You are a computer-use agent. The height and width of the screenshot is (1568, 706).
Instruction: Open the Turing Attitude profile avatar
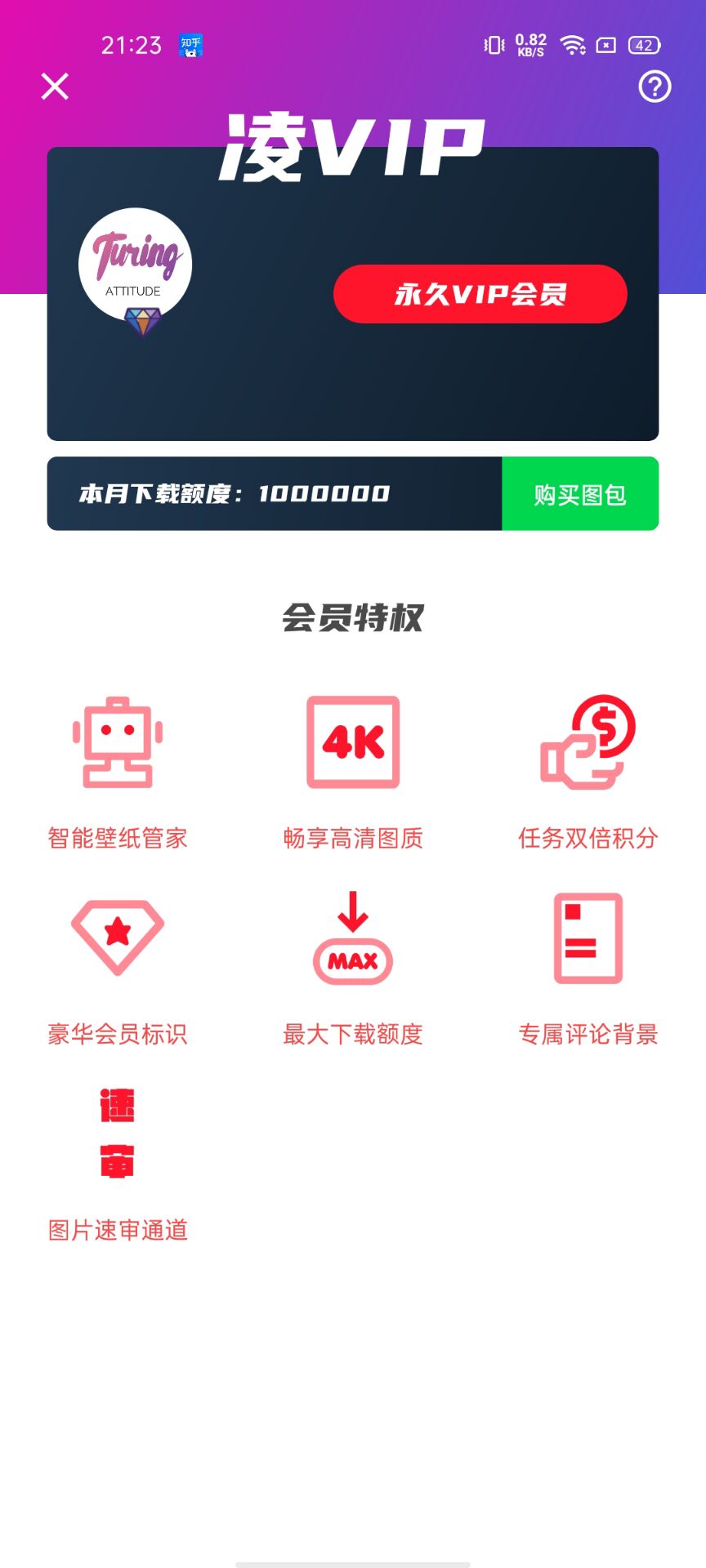(136, 265)
